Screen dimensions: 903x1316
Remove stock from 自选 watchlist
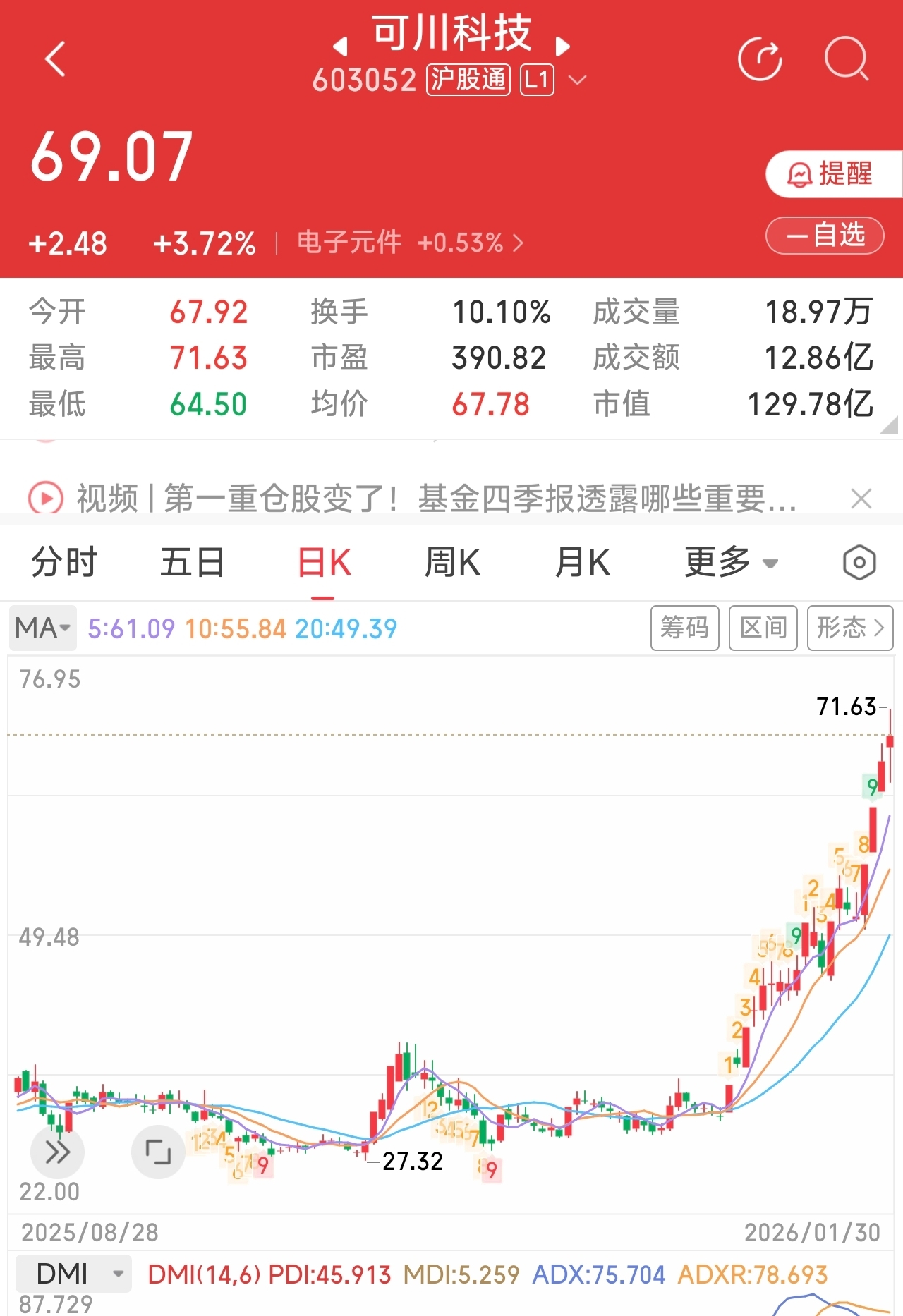click(825, 235)
